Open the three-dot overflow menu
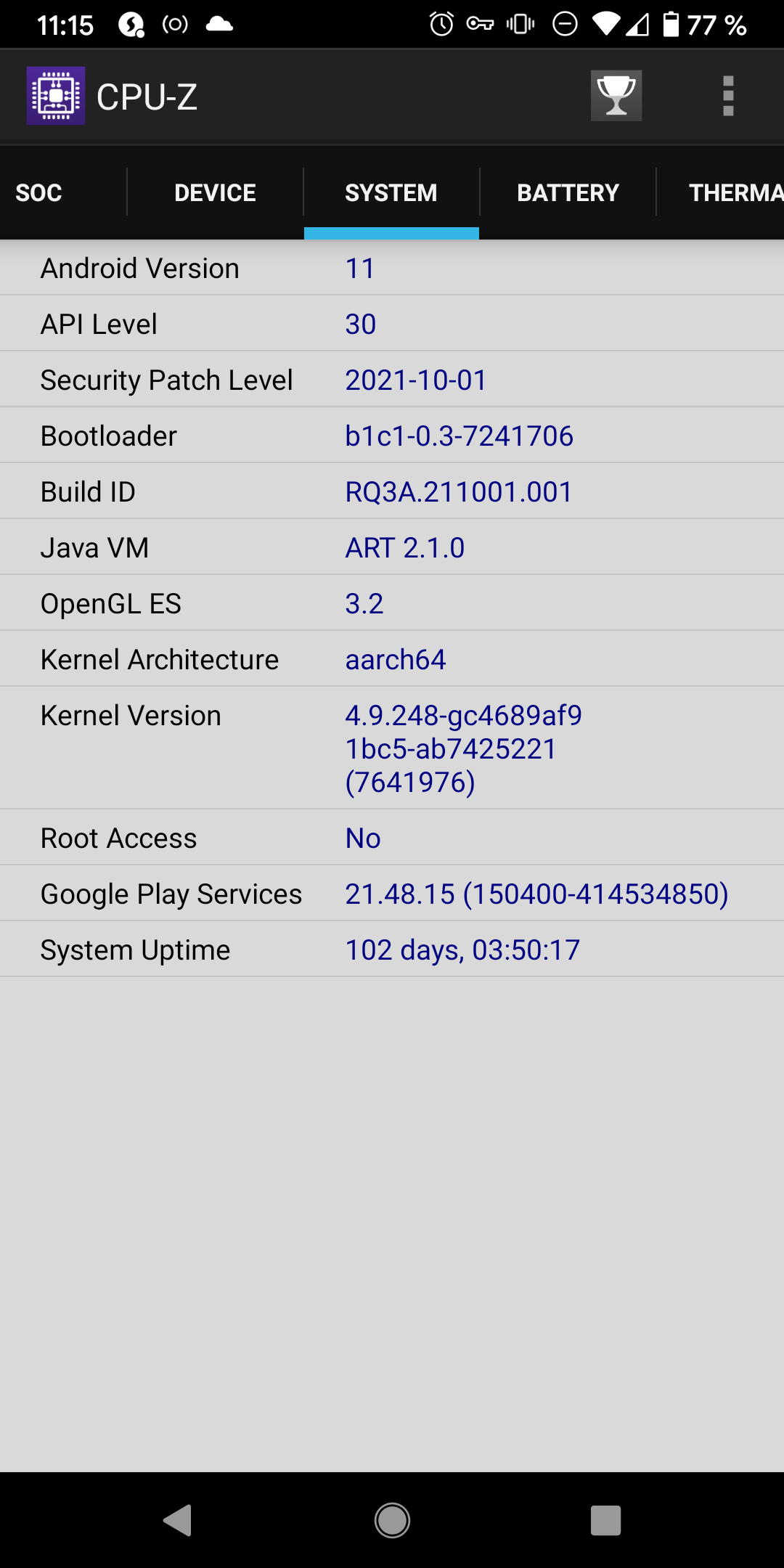 pos(728,96)
